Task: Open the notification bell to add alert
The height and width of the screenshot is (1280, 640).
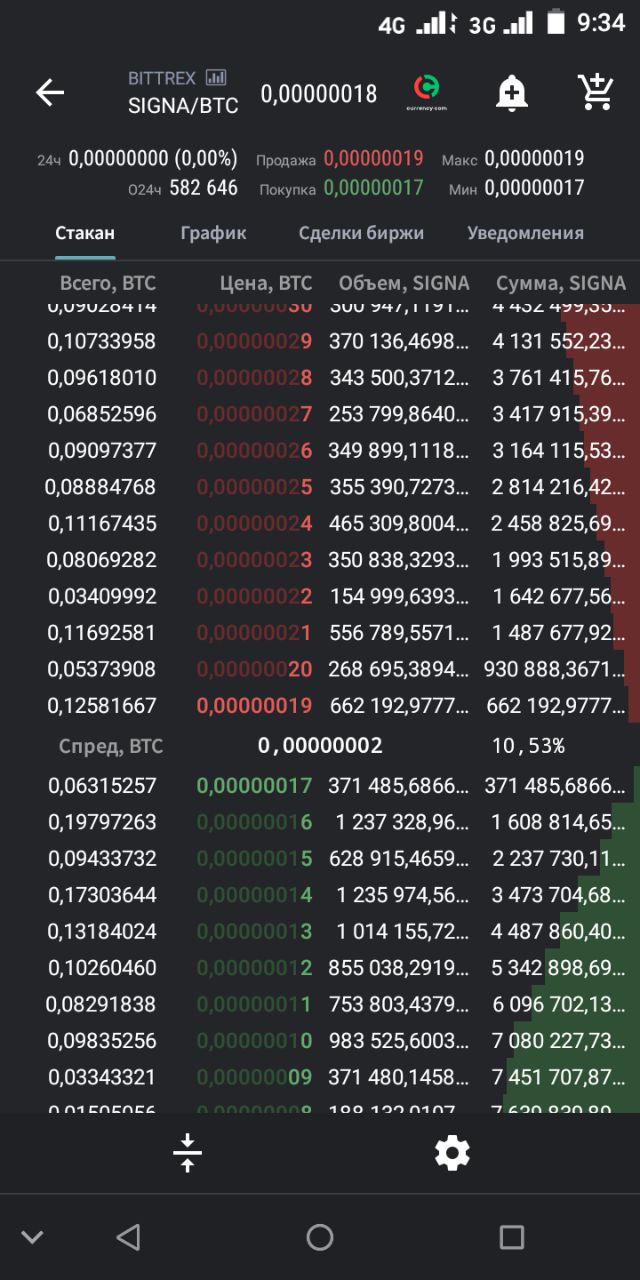Action: coord(512,93)
